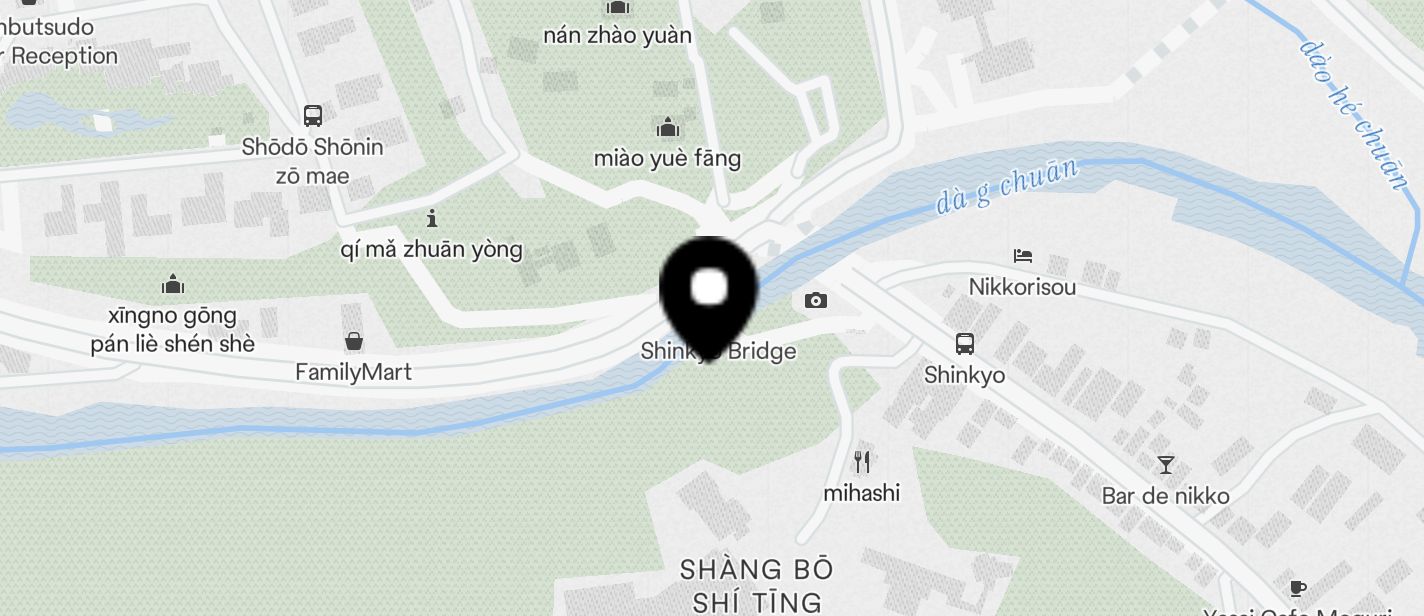Select the miào yuè fāng marker
The width and height of the screenshot is (1424, 616).
point(667,128)
